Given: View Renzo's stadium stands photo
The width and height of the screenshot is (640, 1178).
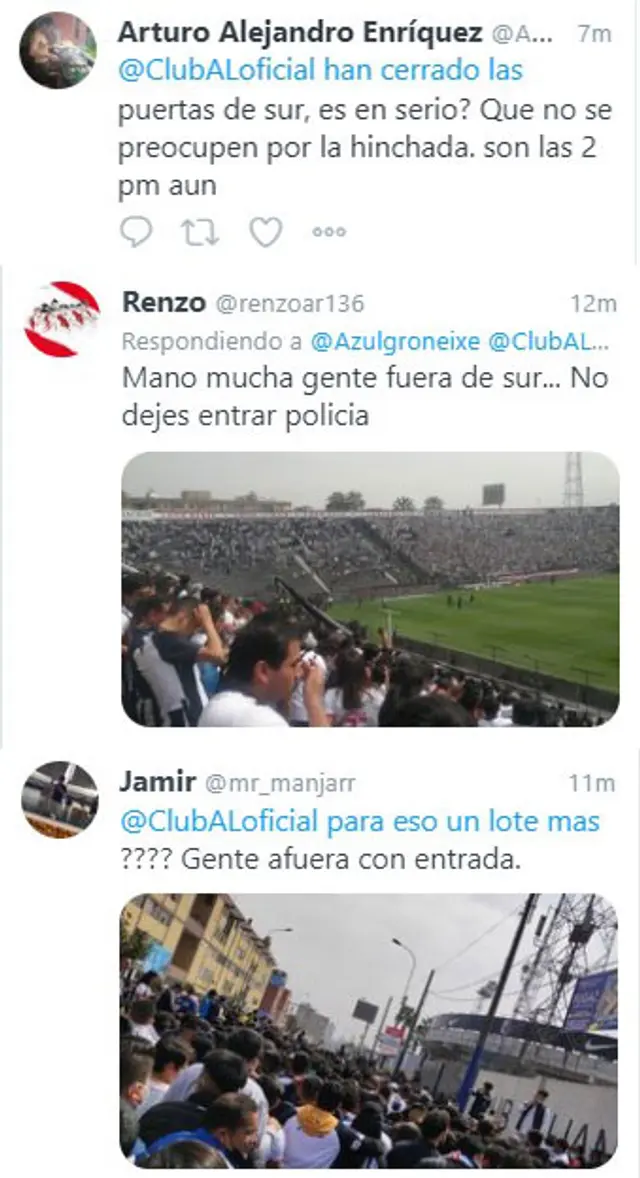Looking at the screenshot, I should coord(370,589).
